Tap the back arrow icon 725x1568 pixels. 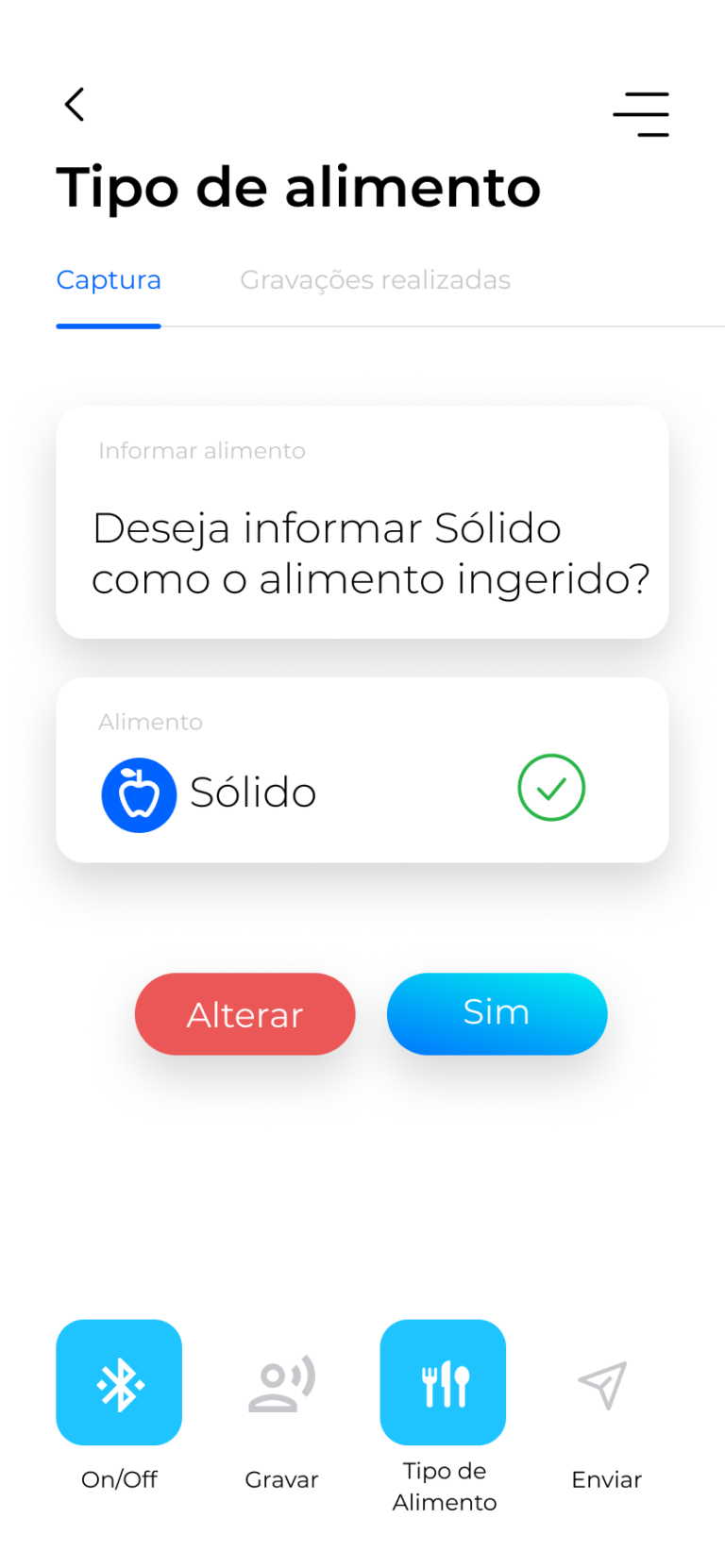tap(74, 105)
